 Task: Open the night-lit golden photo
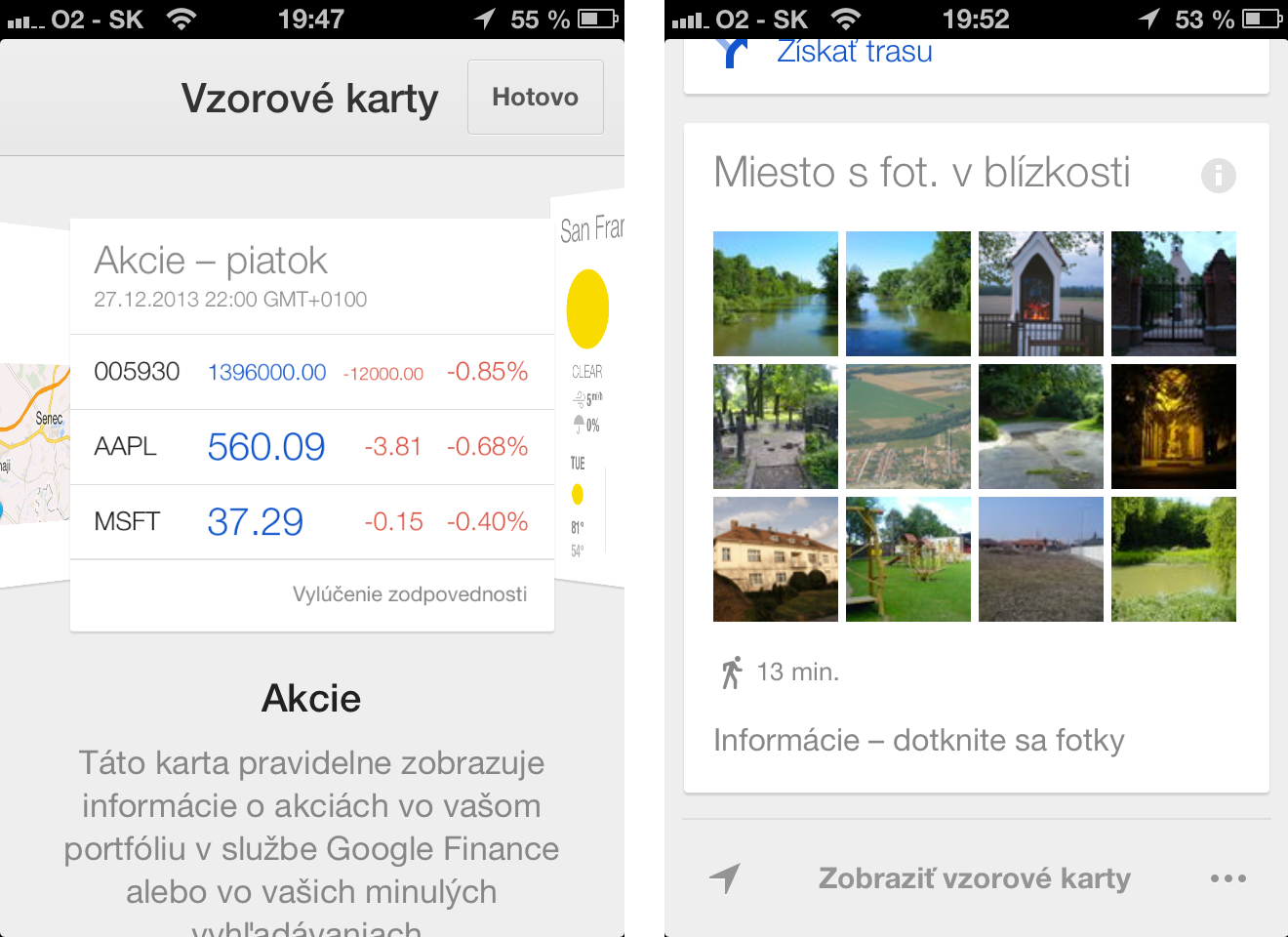tap(1173, 427)
